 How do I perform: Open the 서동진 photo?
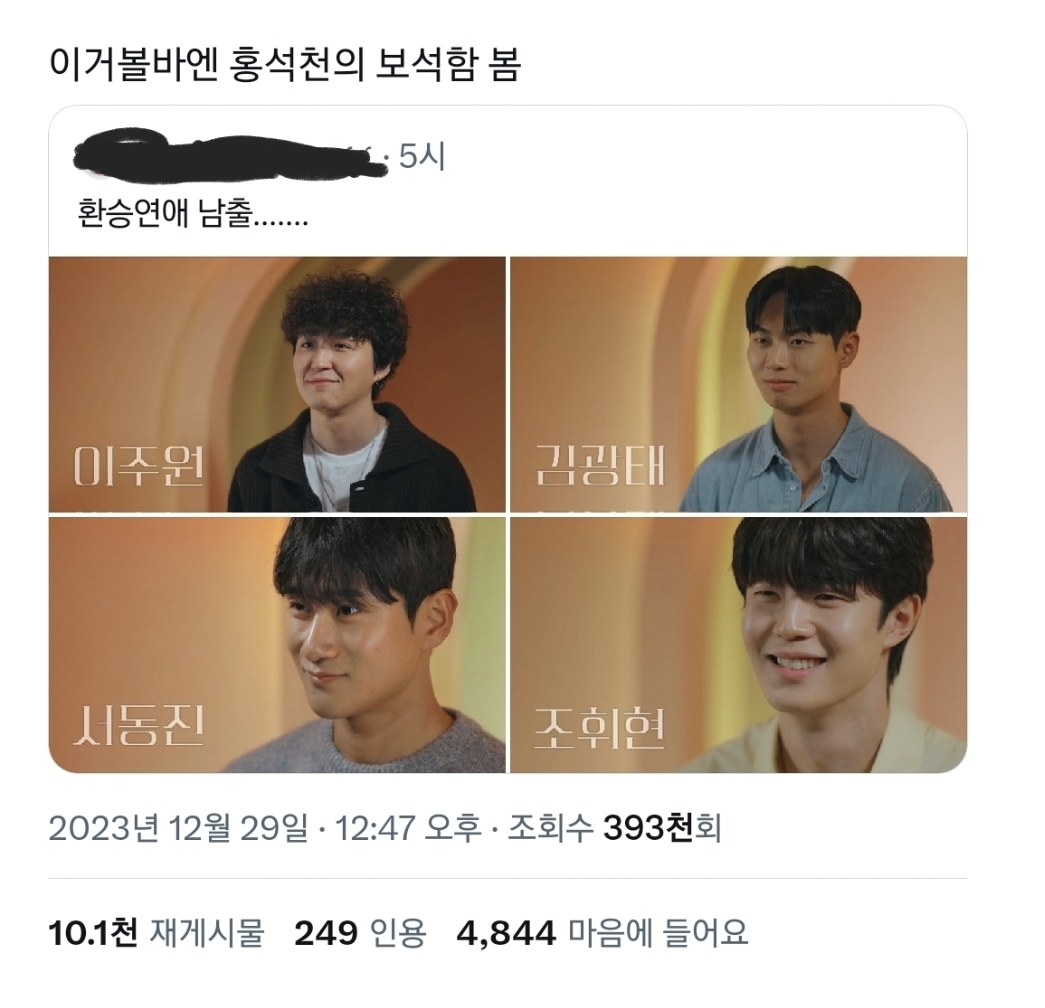coord(277,645)
